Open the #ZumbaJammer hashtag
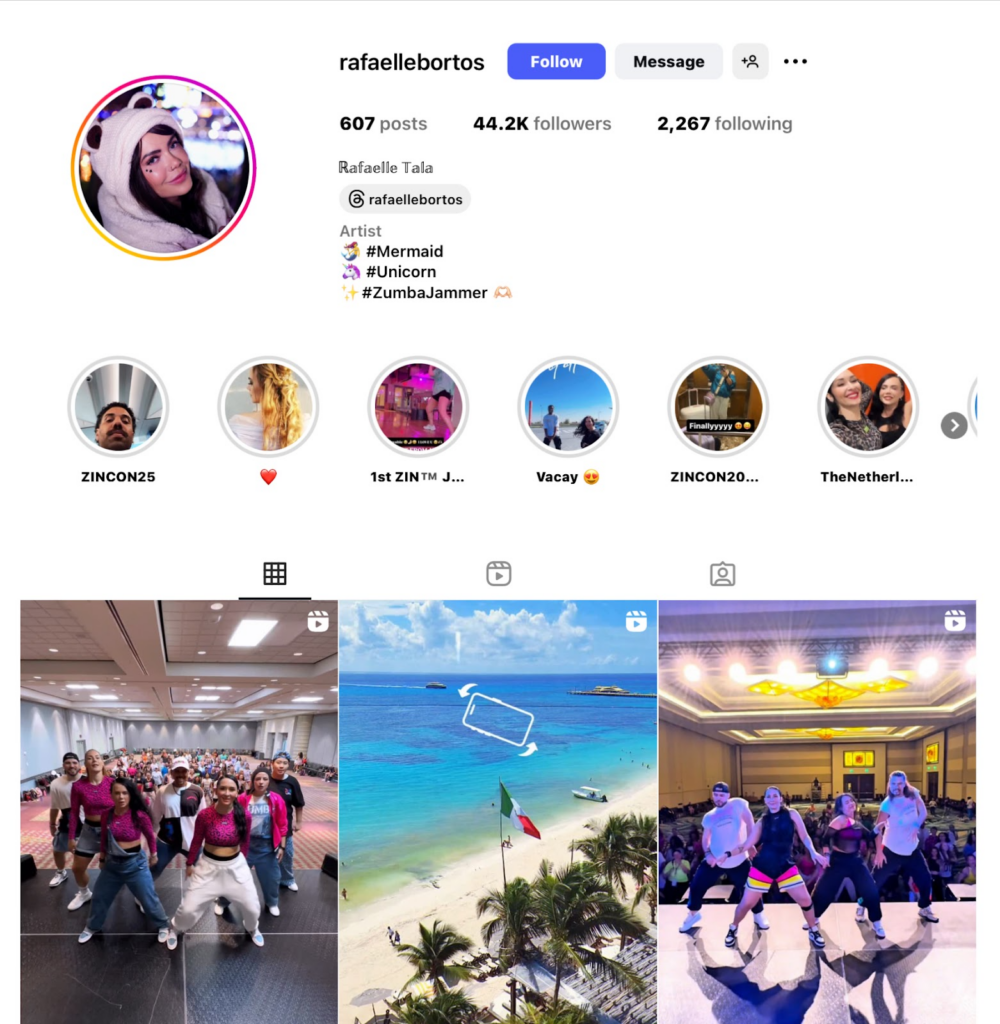The image size is (1000, 1024). pyautogui.click(x=424, y=293)
